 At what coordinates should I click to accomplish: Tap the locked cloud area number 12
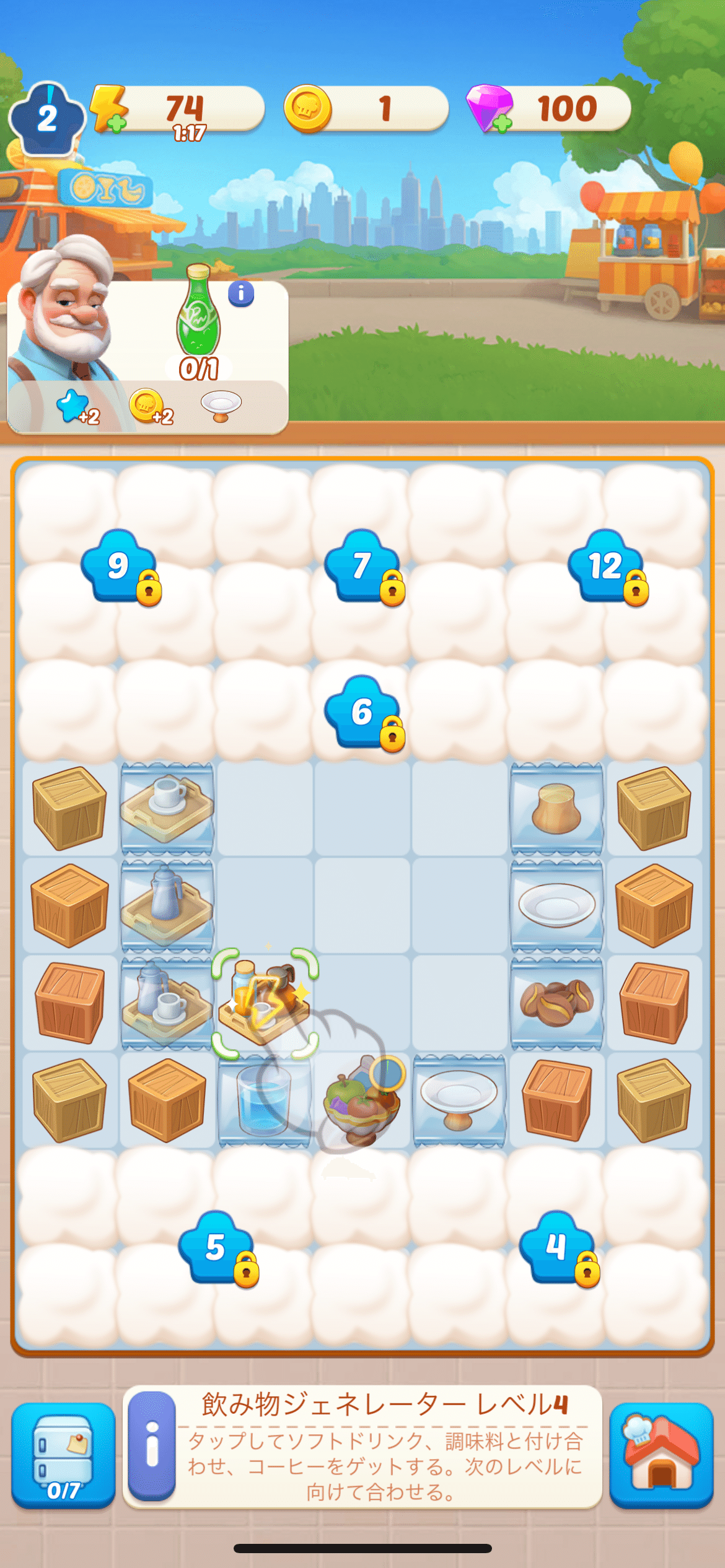pyautogui.click(x=608, y=567)
